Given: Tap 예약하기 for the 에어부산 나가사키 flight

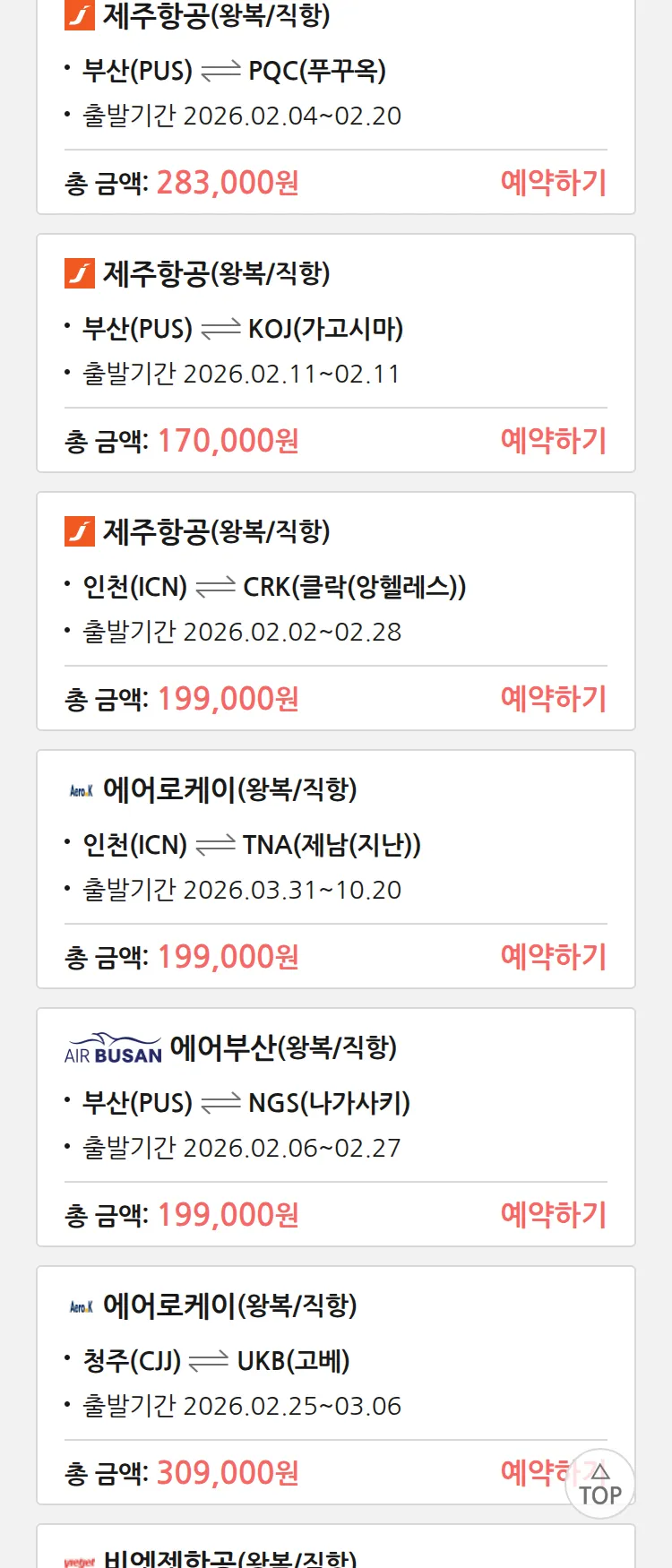Looking at the screenshot, I should pyautogui.click(x=553, y=1215).
